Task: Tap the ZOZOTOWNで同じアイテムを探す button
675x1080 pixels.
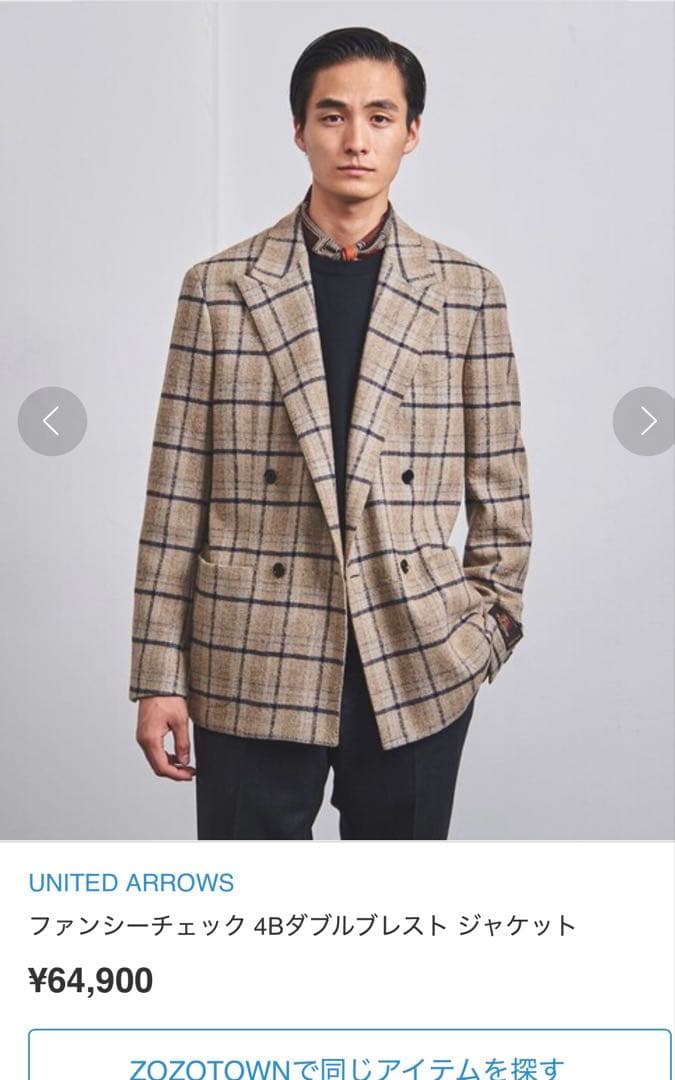Action: coord(348,1064)
